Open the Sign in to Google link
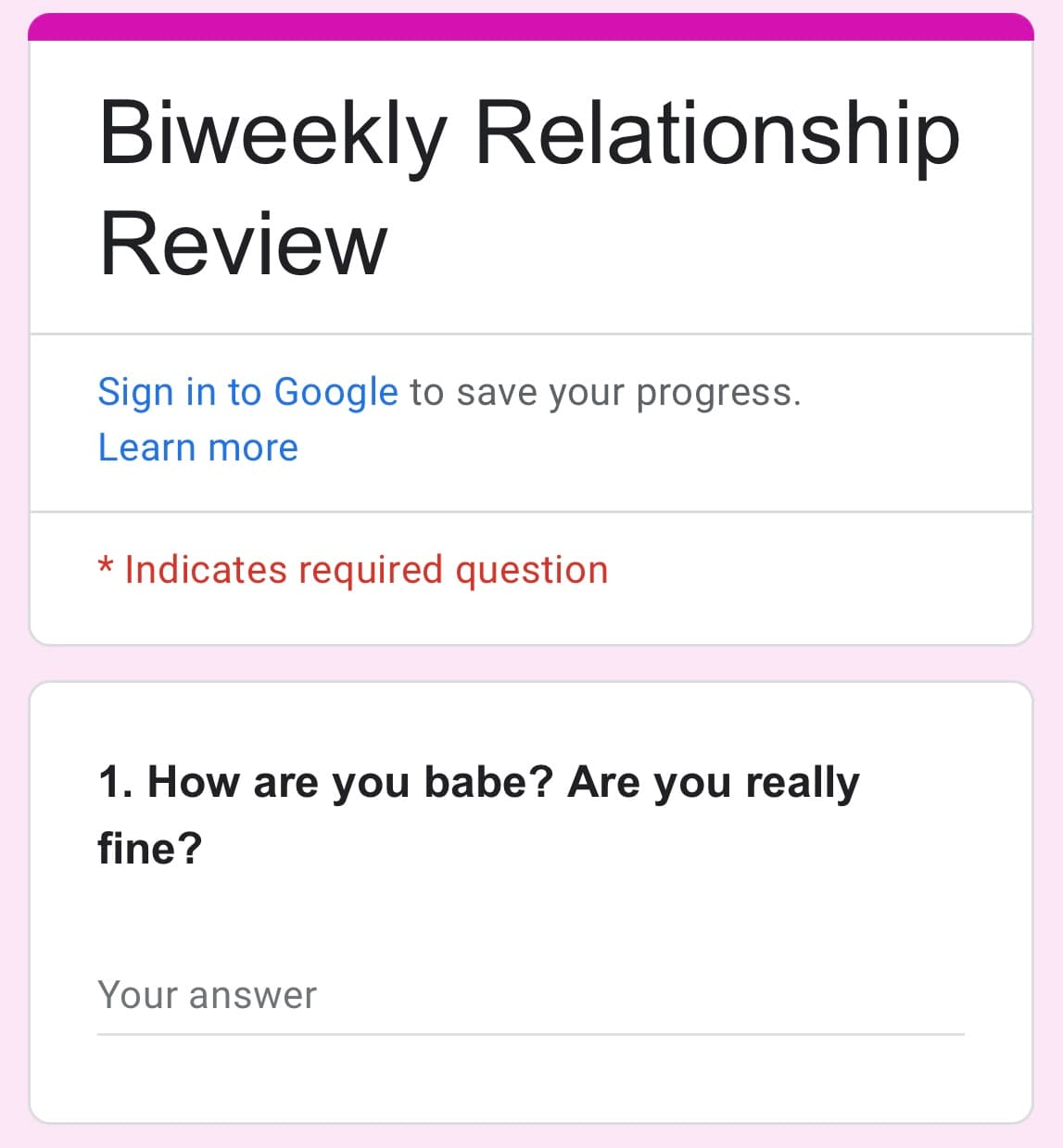 247,392
